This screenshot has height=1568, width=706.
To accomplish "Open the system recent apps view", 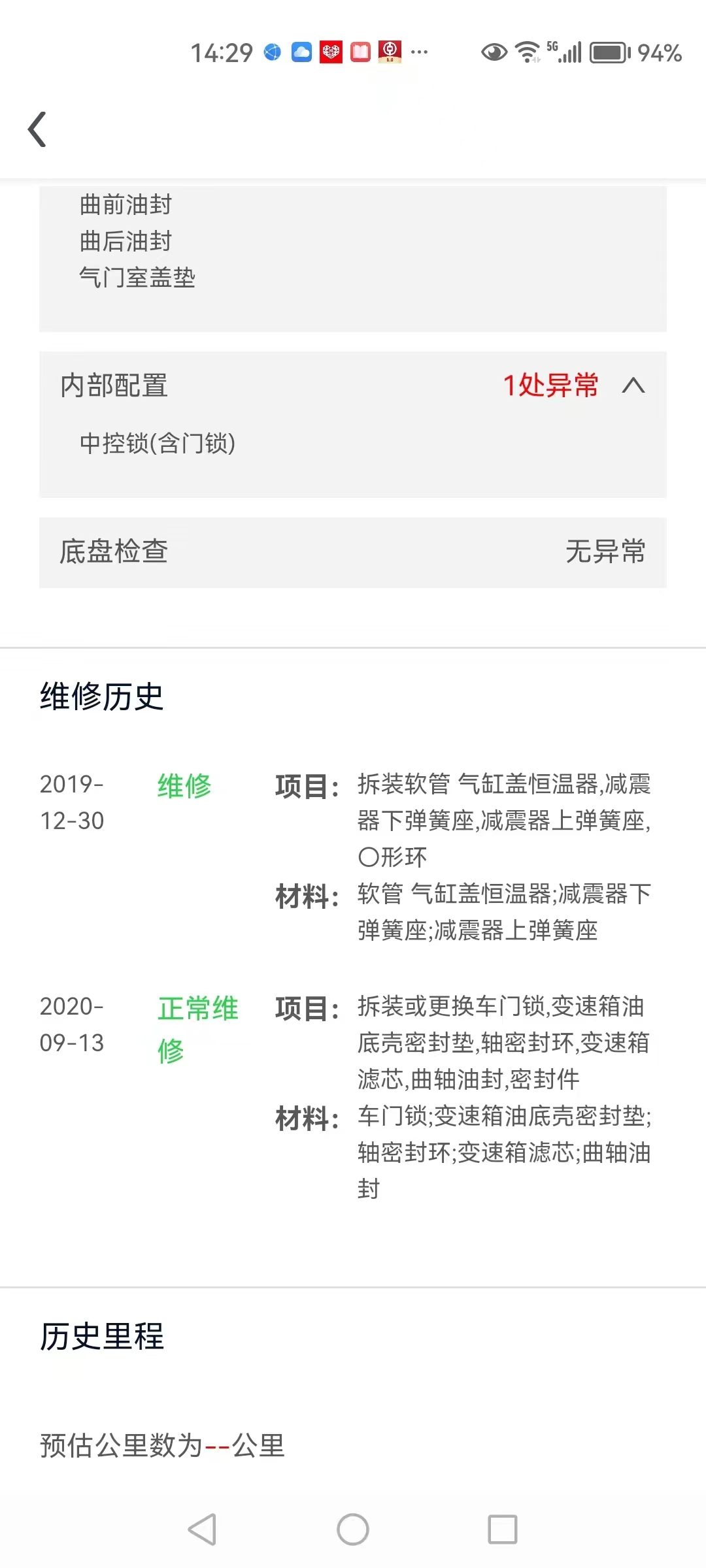I will tap(503, 1529).
